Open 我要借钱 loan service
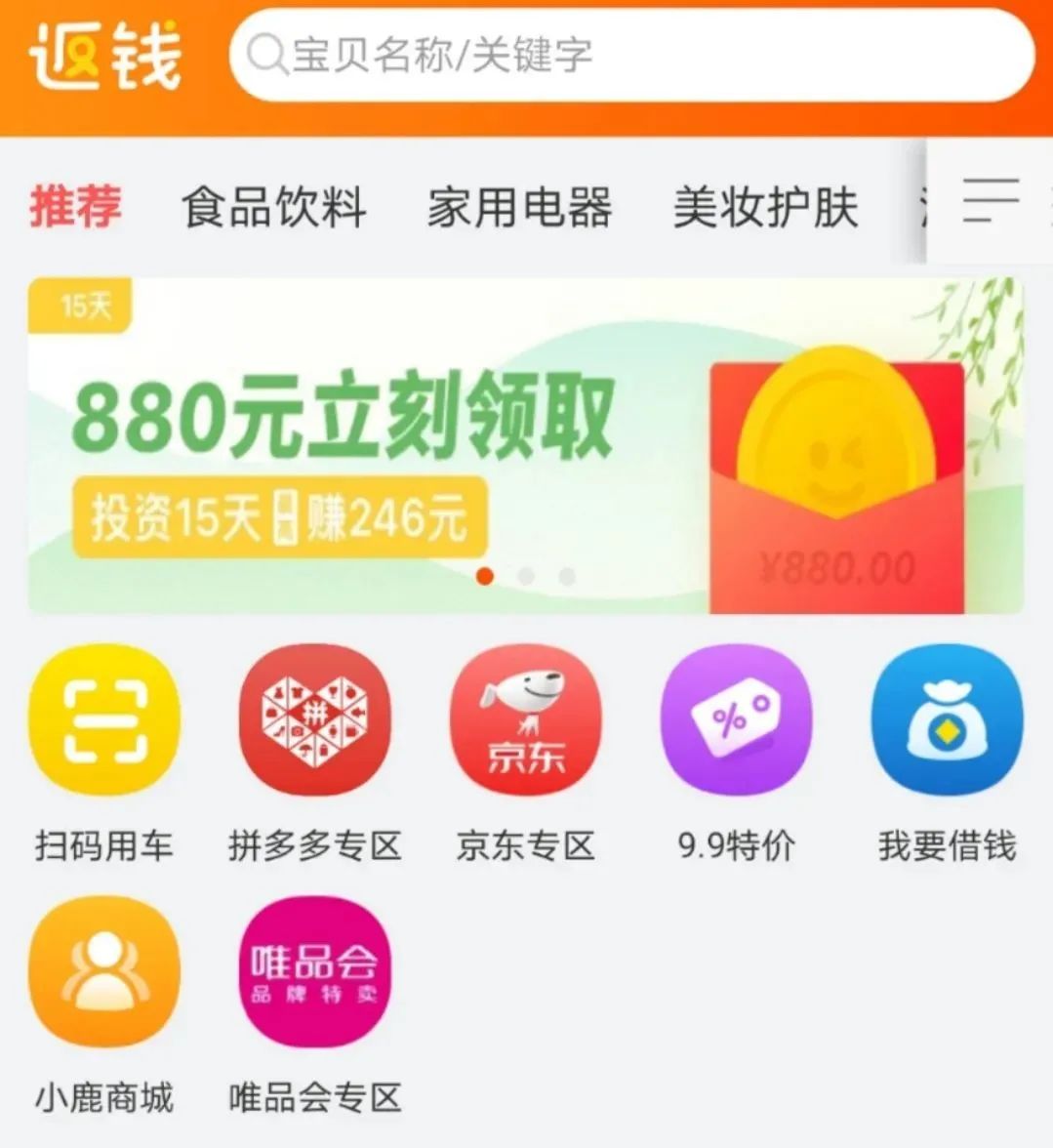The image size is (1053, 1148). point(946,720)
